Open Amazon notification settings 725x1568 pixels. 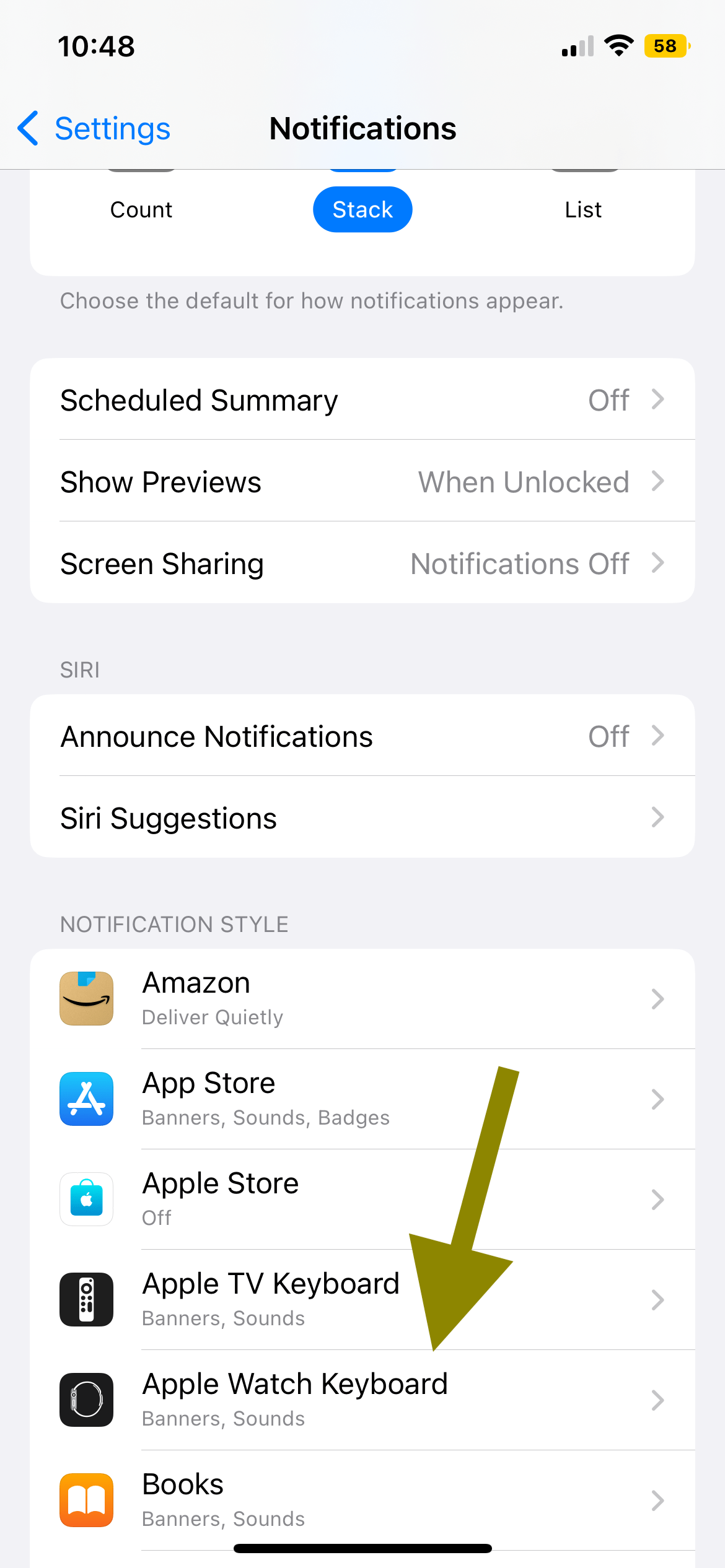pyautogui.click(x=362, y=999)
